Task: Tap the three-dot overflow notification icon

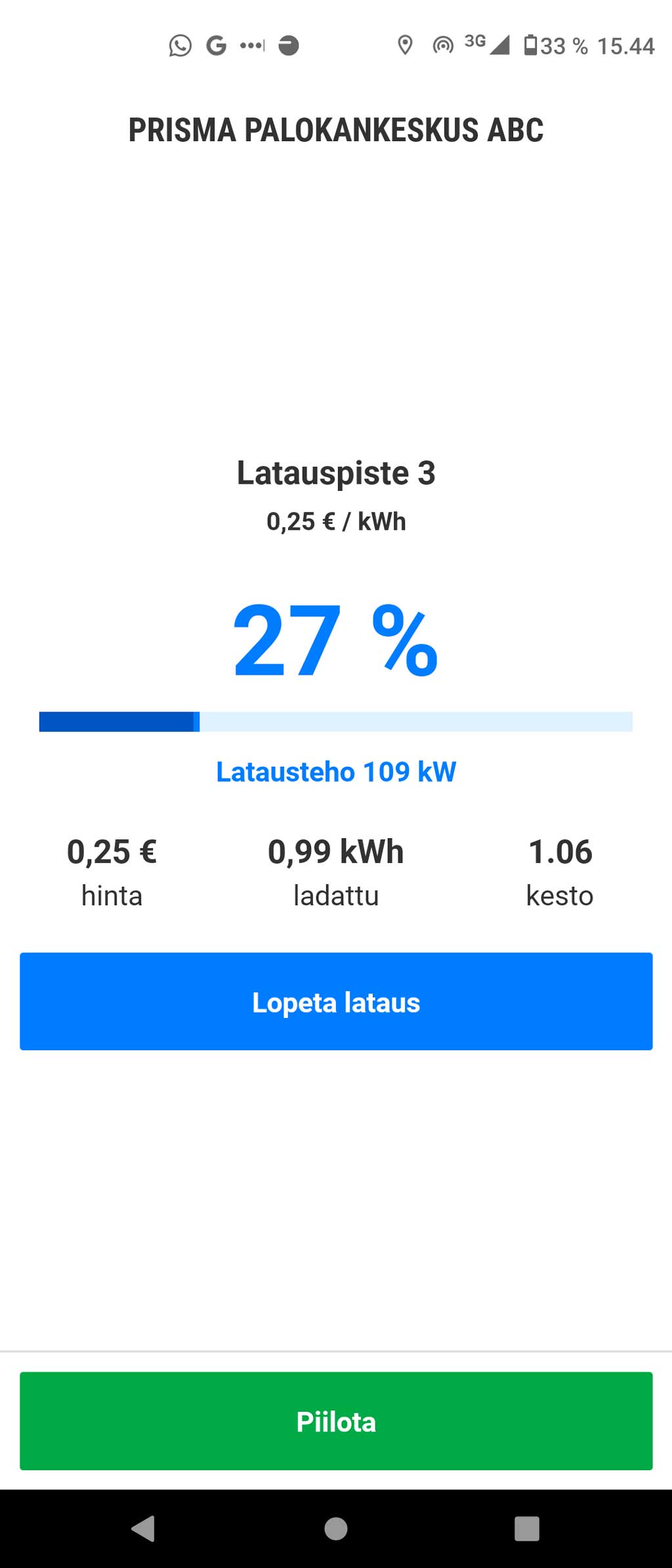Action: tap(251, 46)
